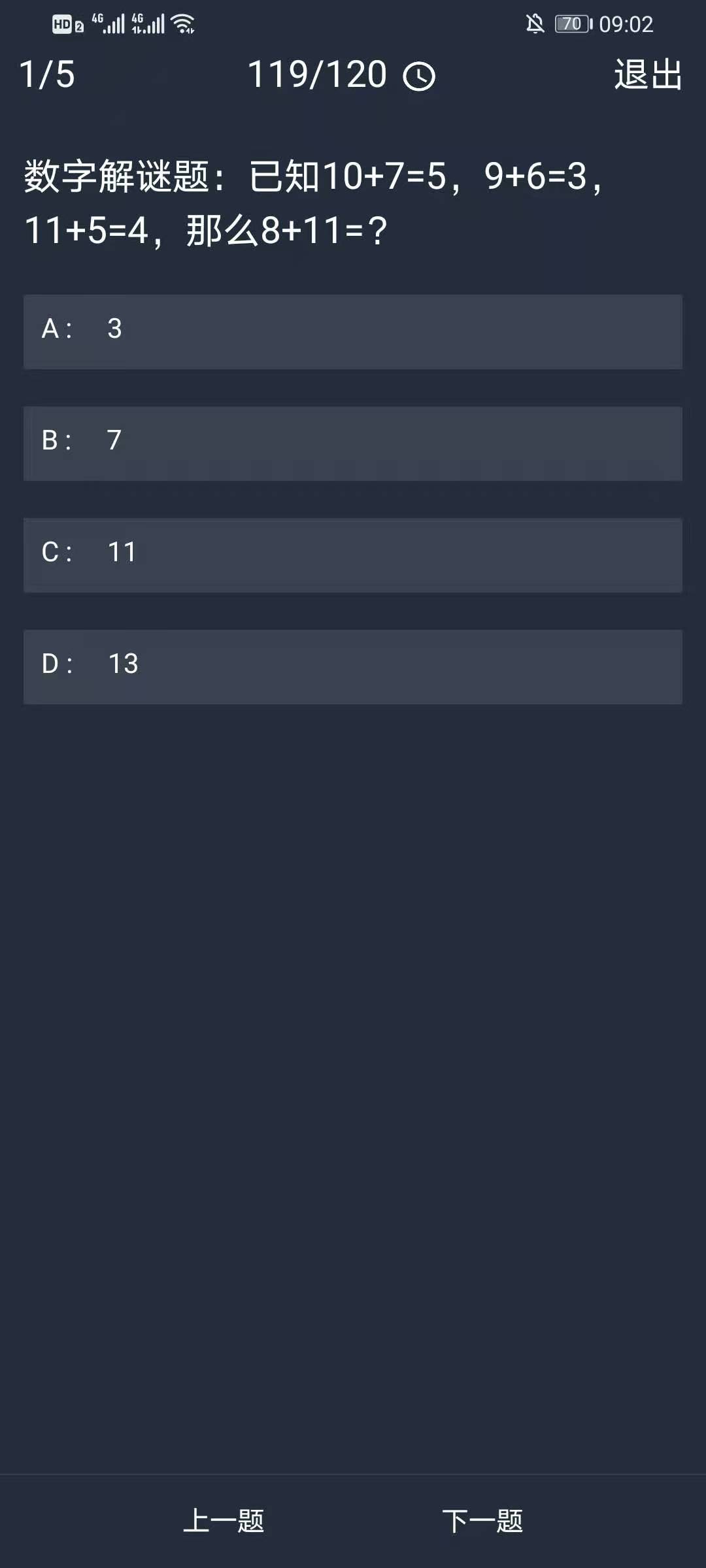Mark option D: 13 as answer
Screen dimensions: 706x1568
pos(353,666)
